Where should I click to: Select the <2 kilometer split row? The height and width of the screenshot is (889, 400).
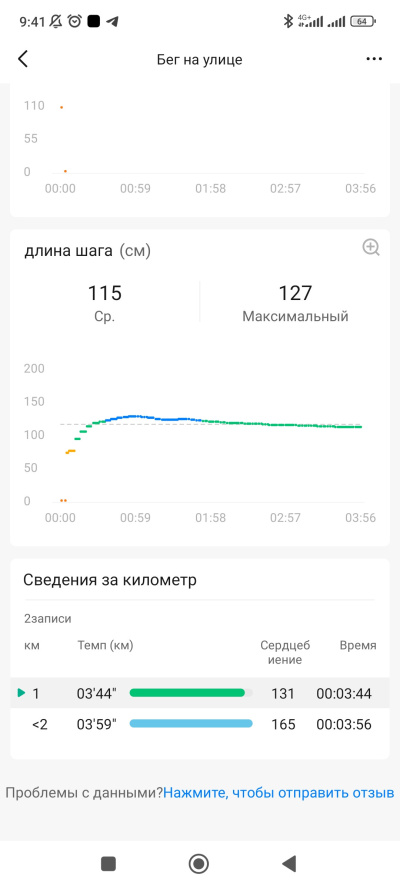(x=199, y=724)
